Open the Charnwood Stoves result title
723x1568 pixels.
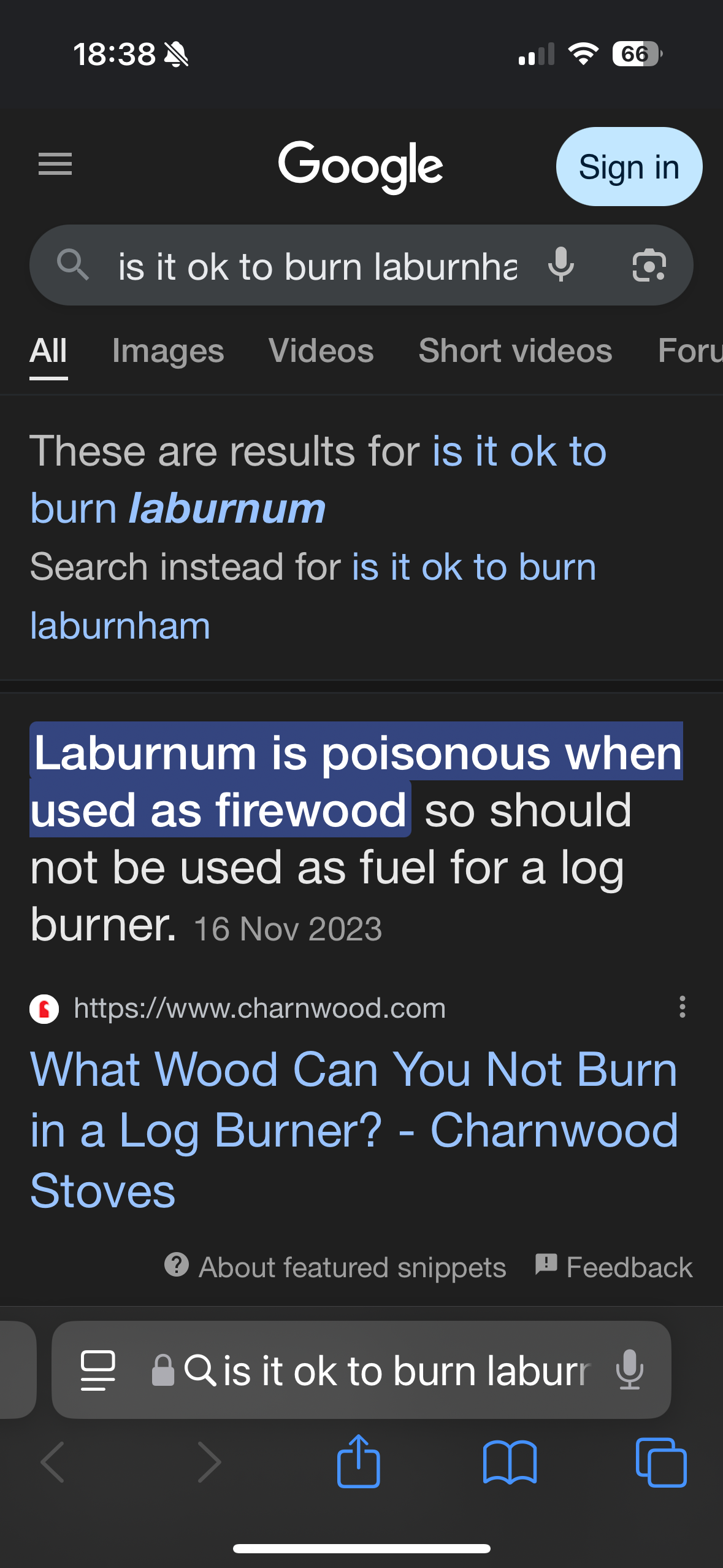354,1130
